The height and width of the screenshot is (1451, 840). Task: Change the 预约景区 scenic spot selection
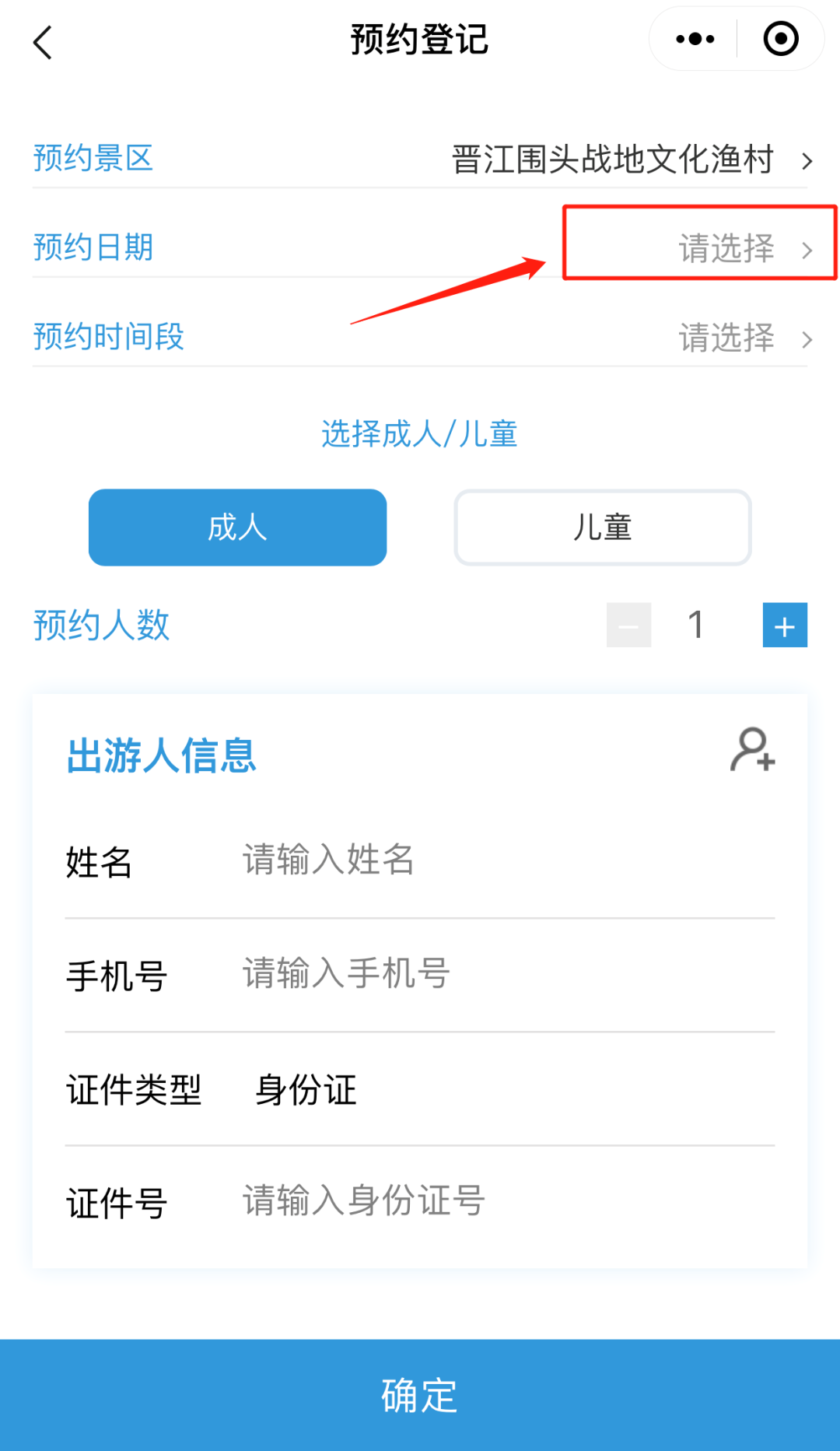(x=630, y=159)
